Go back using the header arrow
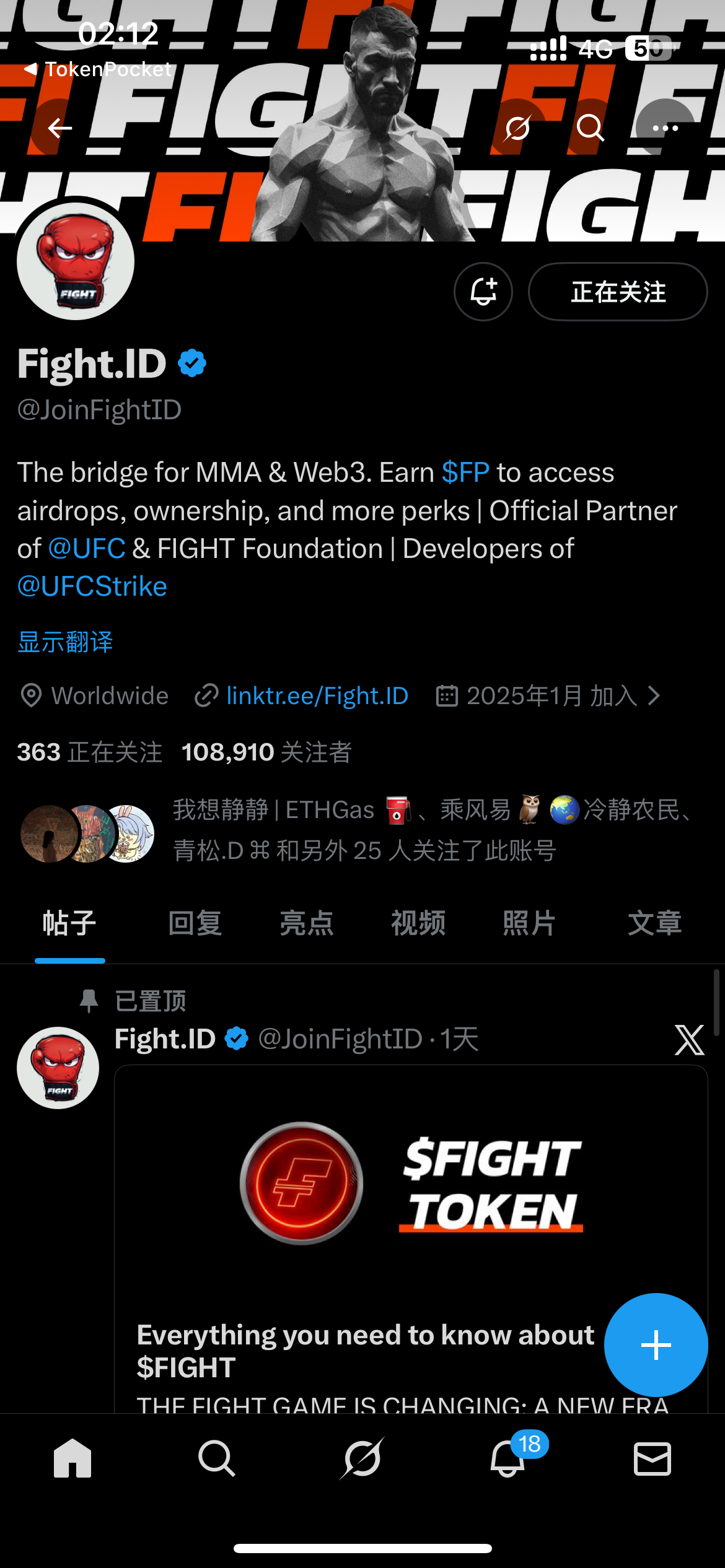 (60, 128)
